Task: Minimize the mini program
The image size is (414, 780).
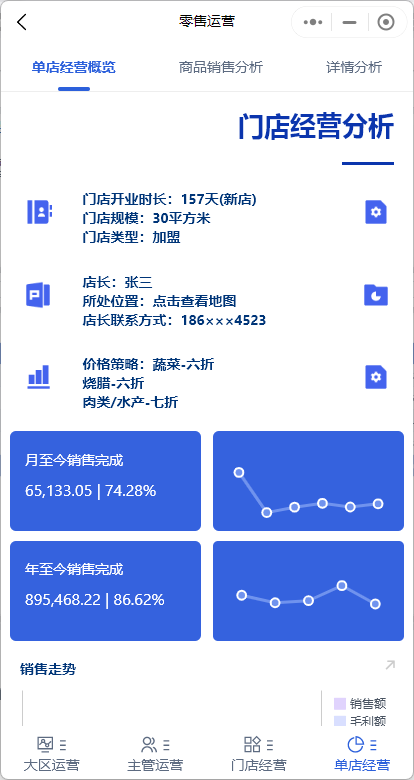Action: pyautogui.click(x=350, y=22)
